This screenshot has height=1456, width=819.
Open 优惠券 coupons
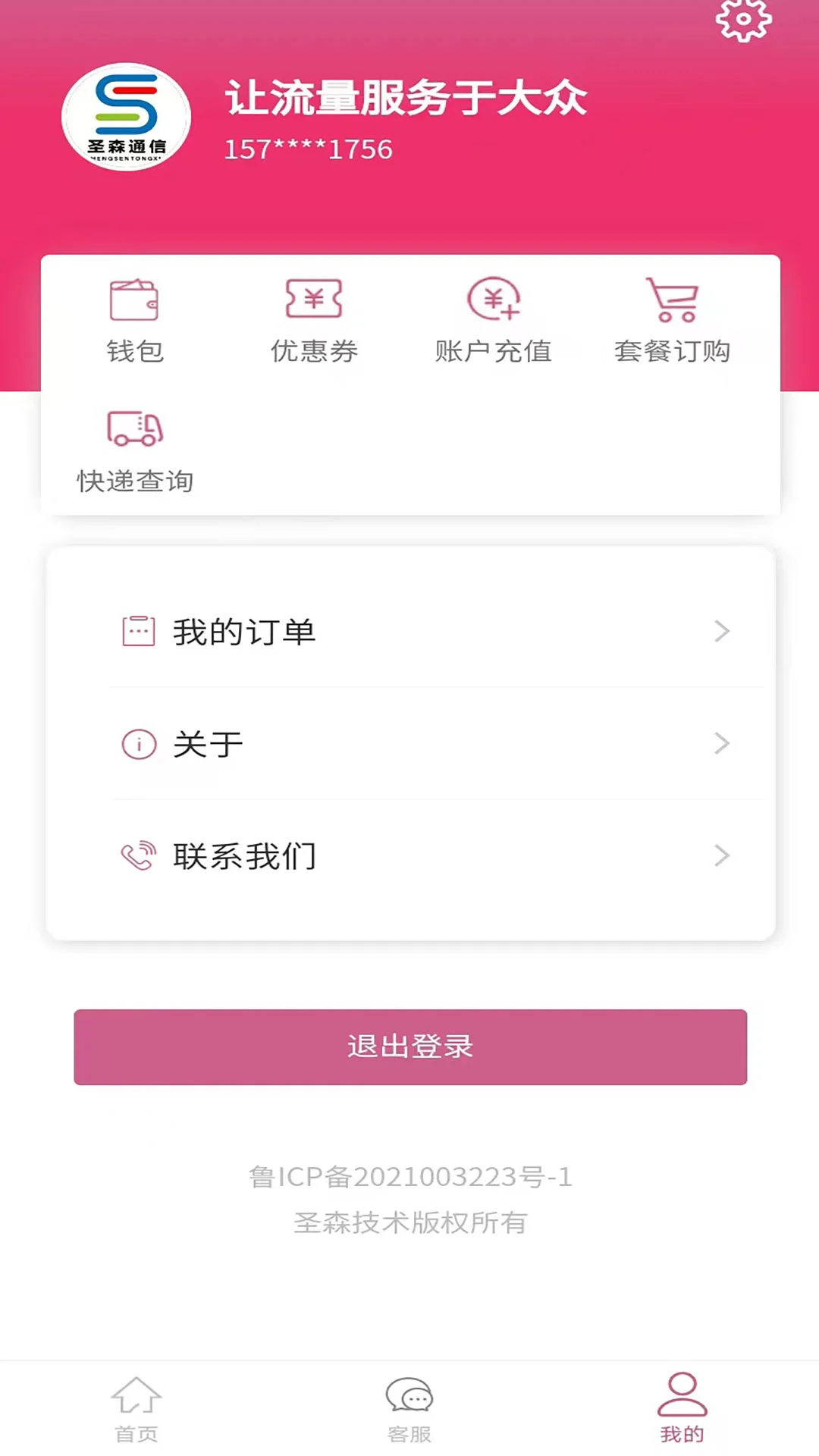coord(314,320)
